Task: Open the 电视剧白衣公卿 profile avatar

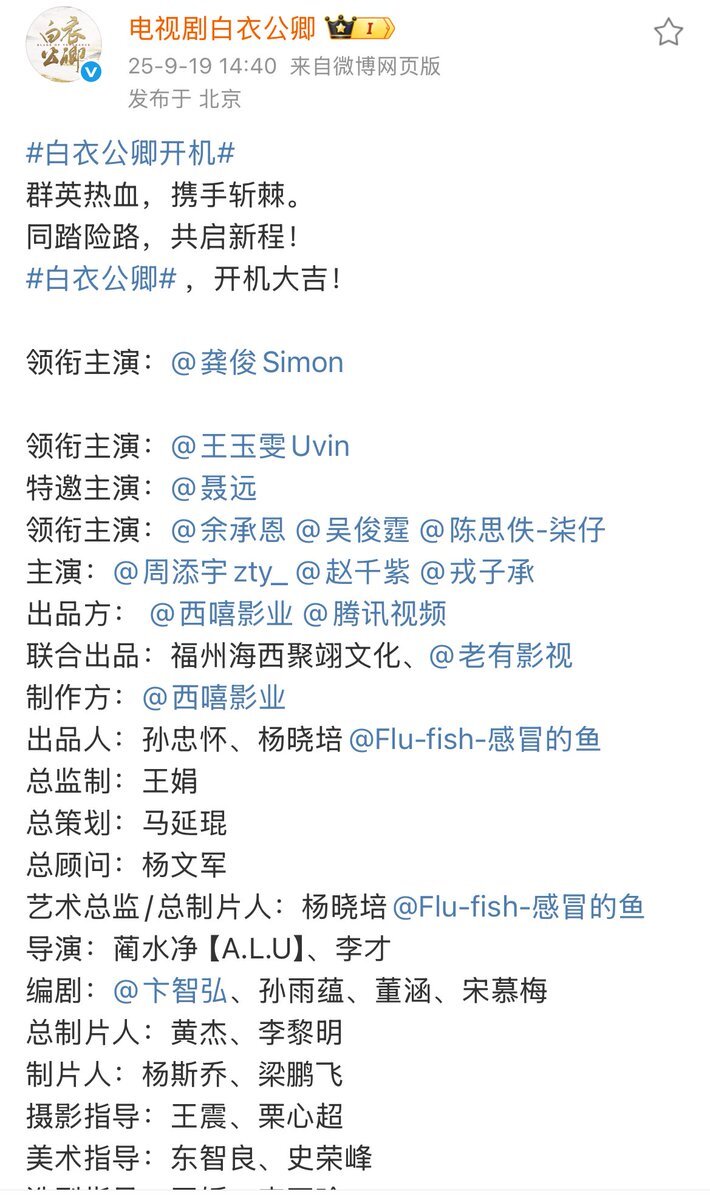Action: coord(63,45)
